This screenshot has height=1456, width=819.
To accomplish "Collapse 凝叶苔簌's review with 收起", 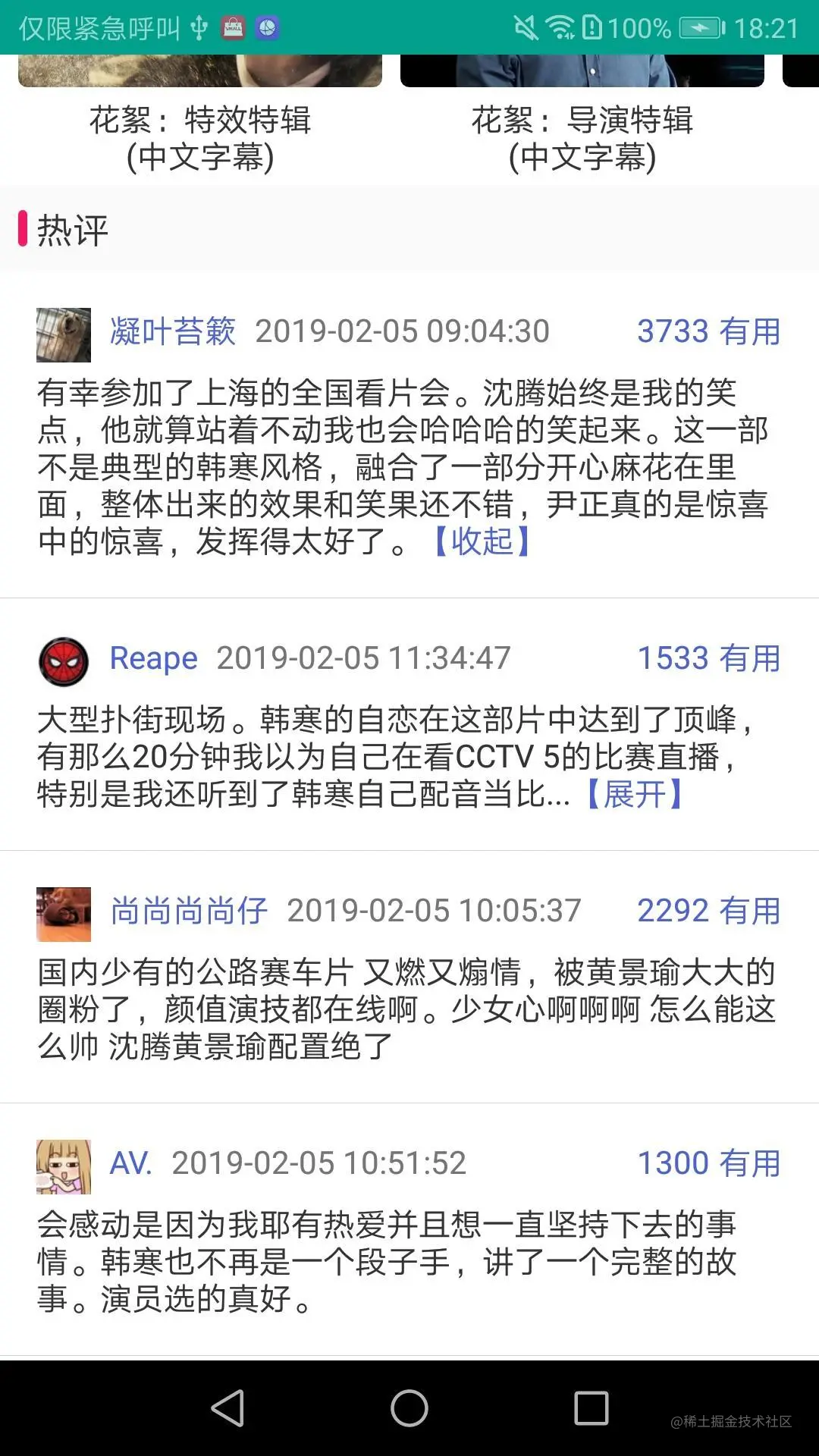I will pos(482,541).
